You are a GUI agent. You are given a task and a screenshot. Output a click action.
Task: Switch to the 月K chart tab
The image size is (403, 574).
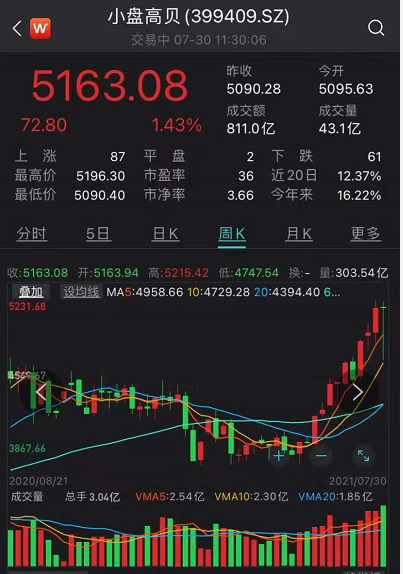[x=299, y=234]
